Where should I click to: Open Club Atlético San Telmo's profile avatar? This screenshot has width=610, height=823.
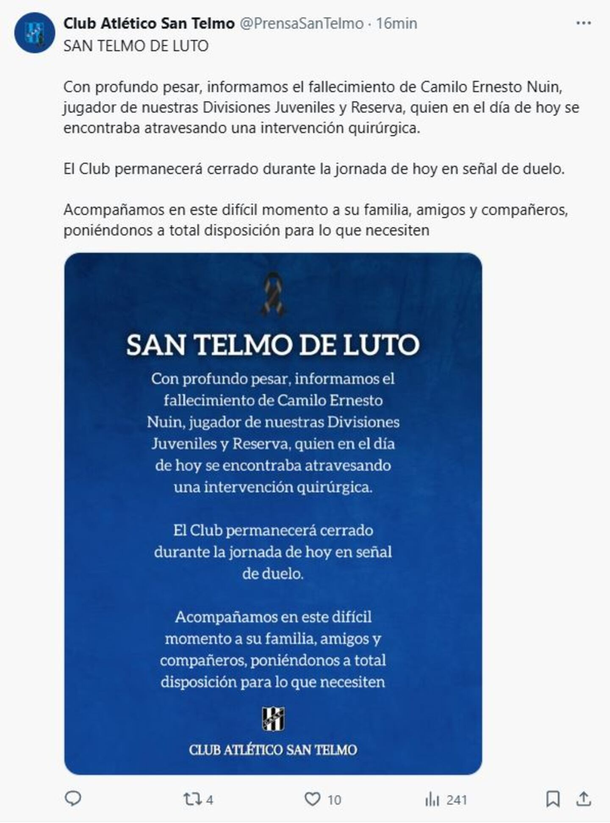[x=34, y=32]
